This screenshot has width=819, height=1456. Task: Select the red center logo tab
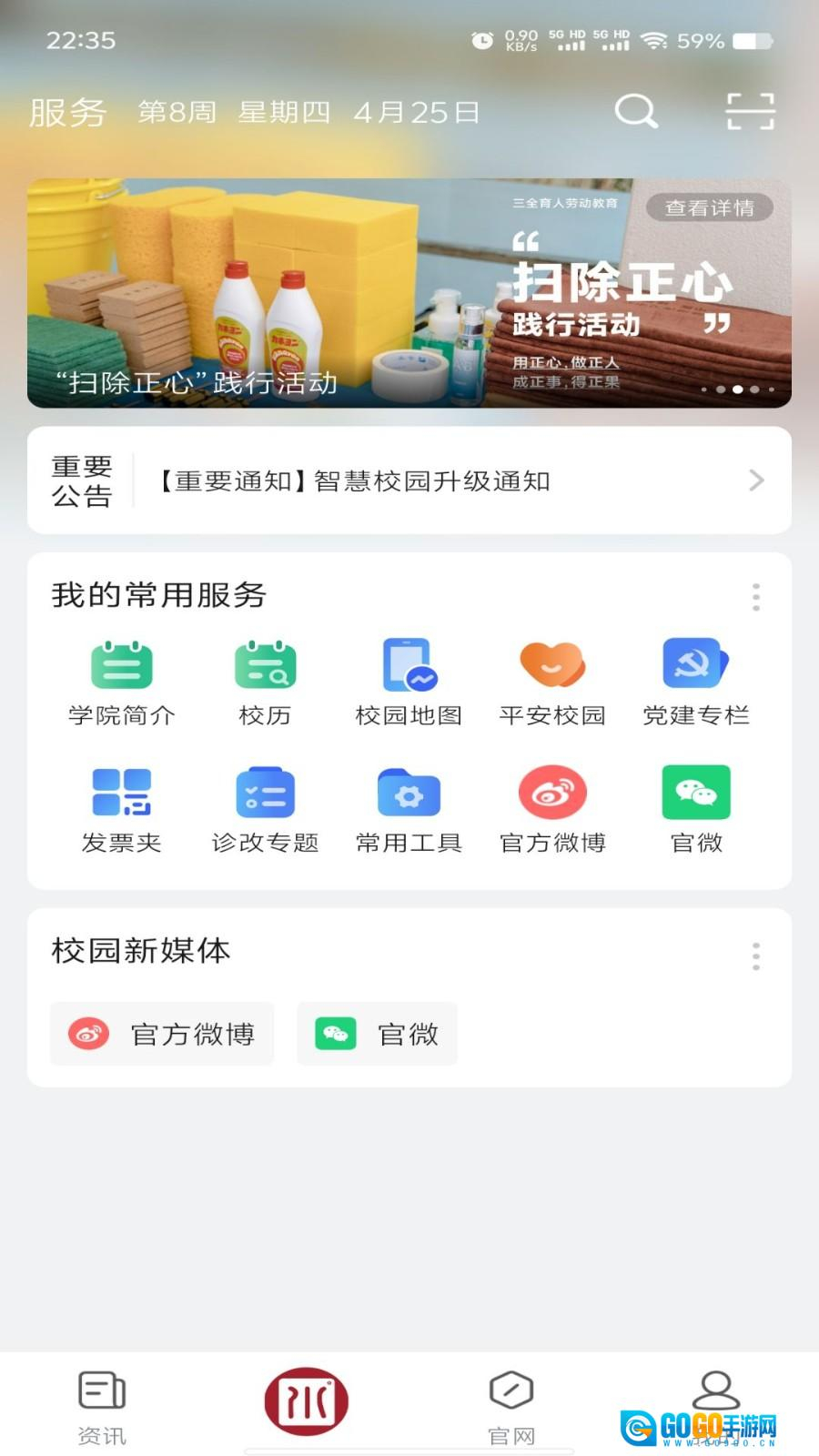click(307, 1401)
